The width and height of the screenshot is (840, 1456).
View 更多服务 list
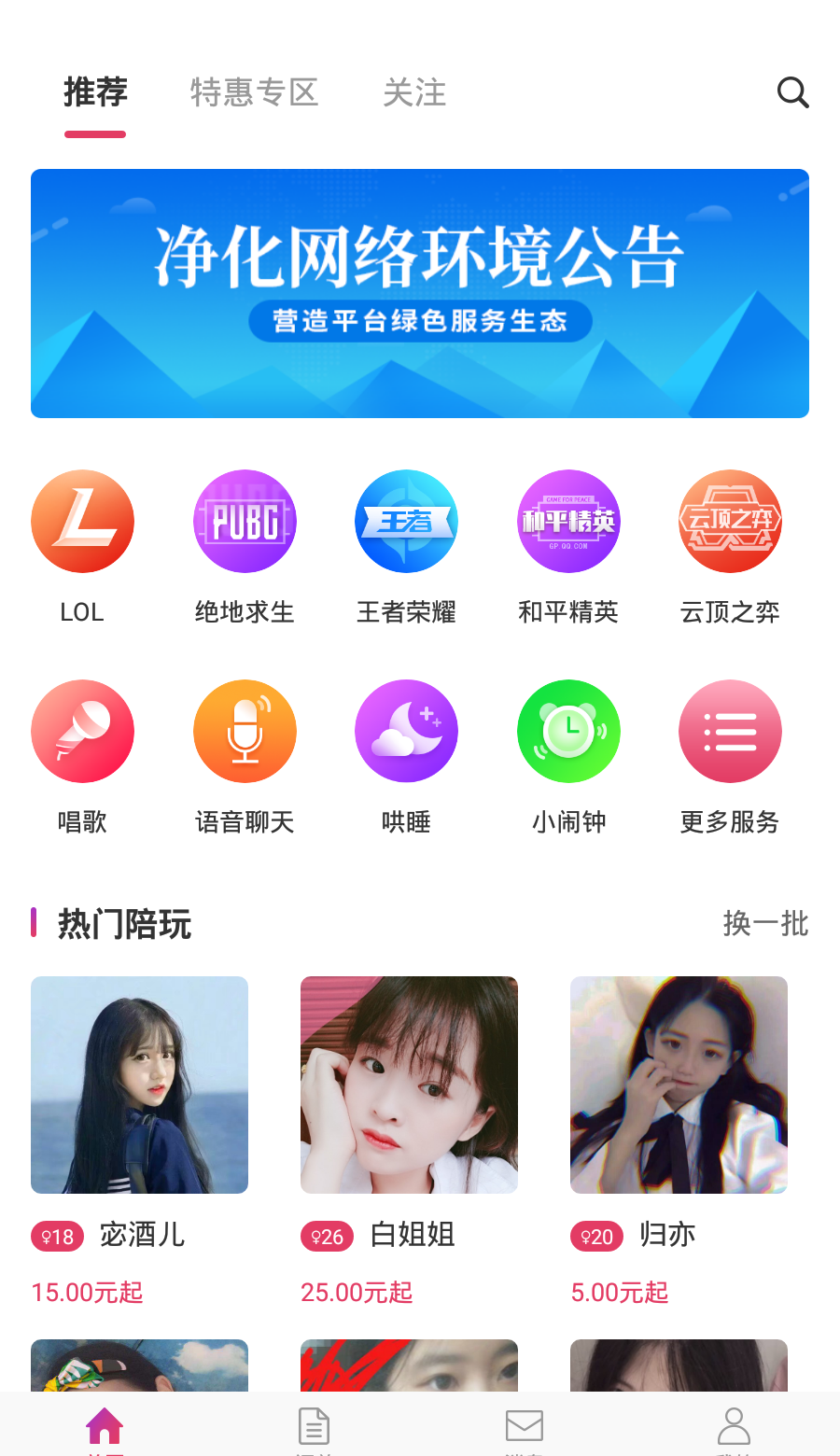pyautogui.click(x=730, y=731)
